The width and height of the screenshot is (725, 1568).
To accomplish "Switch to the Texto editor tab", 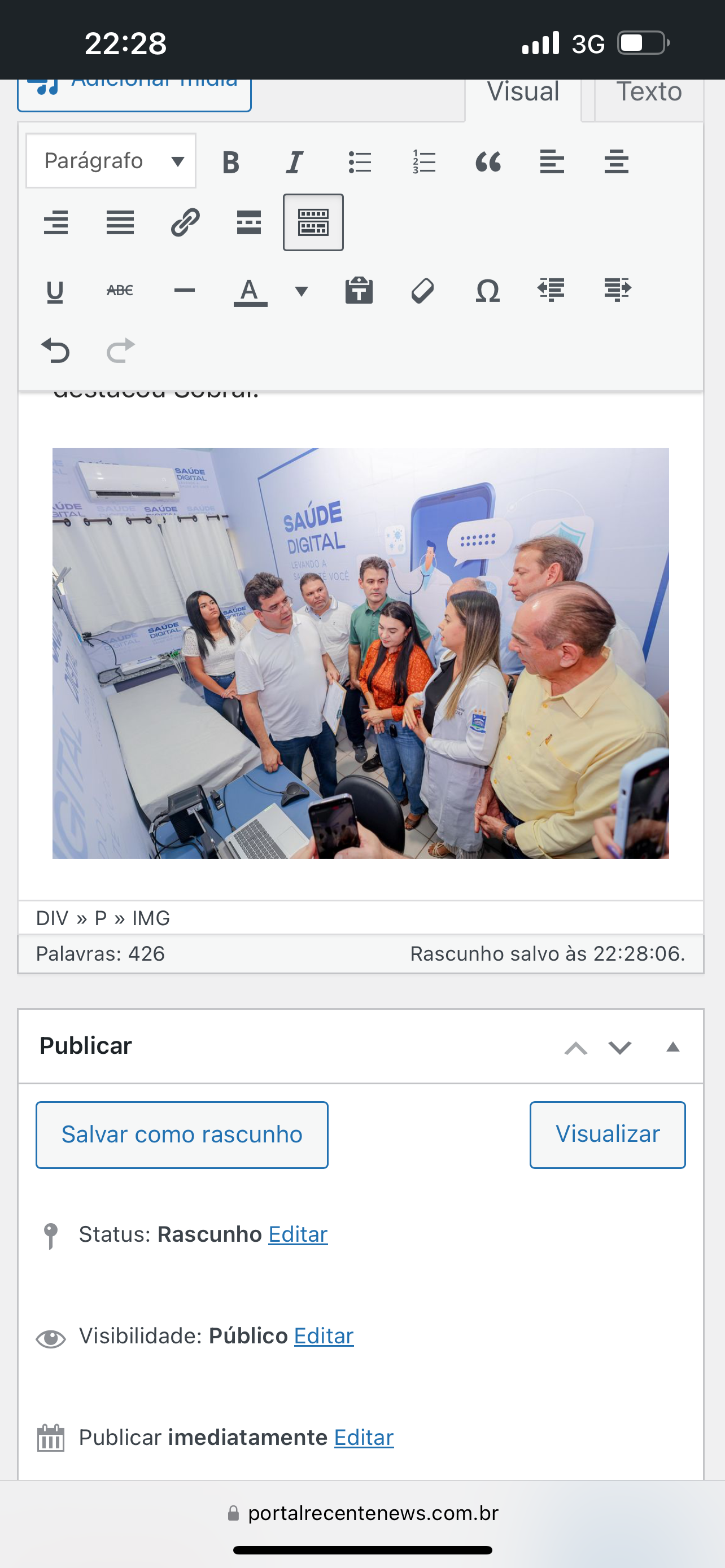I will [x=648, y=93].
